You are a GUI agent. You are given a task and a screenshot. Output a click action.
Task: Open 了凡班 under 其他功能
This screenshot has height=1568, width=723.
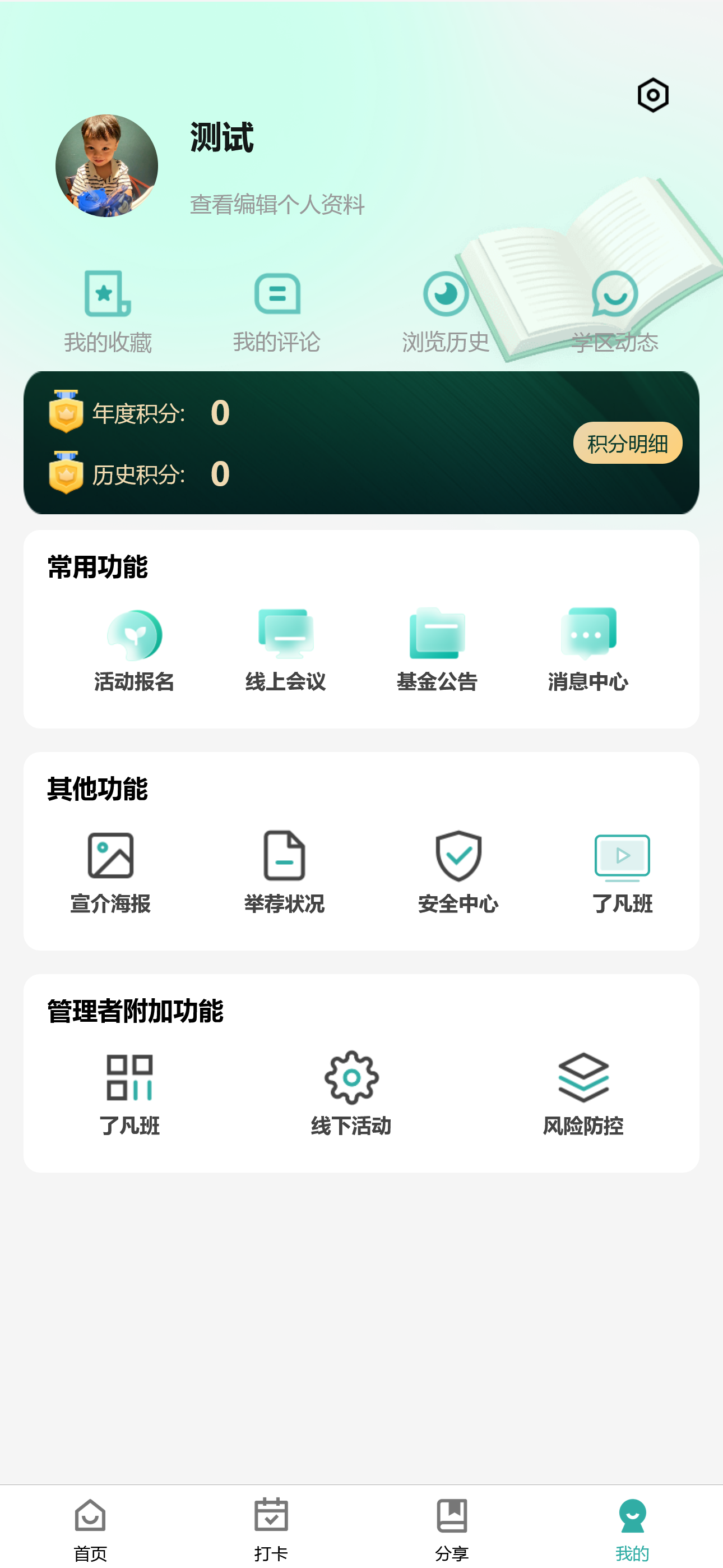click(622, 872)
